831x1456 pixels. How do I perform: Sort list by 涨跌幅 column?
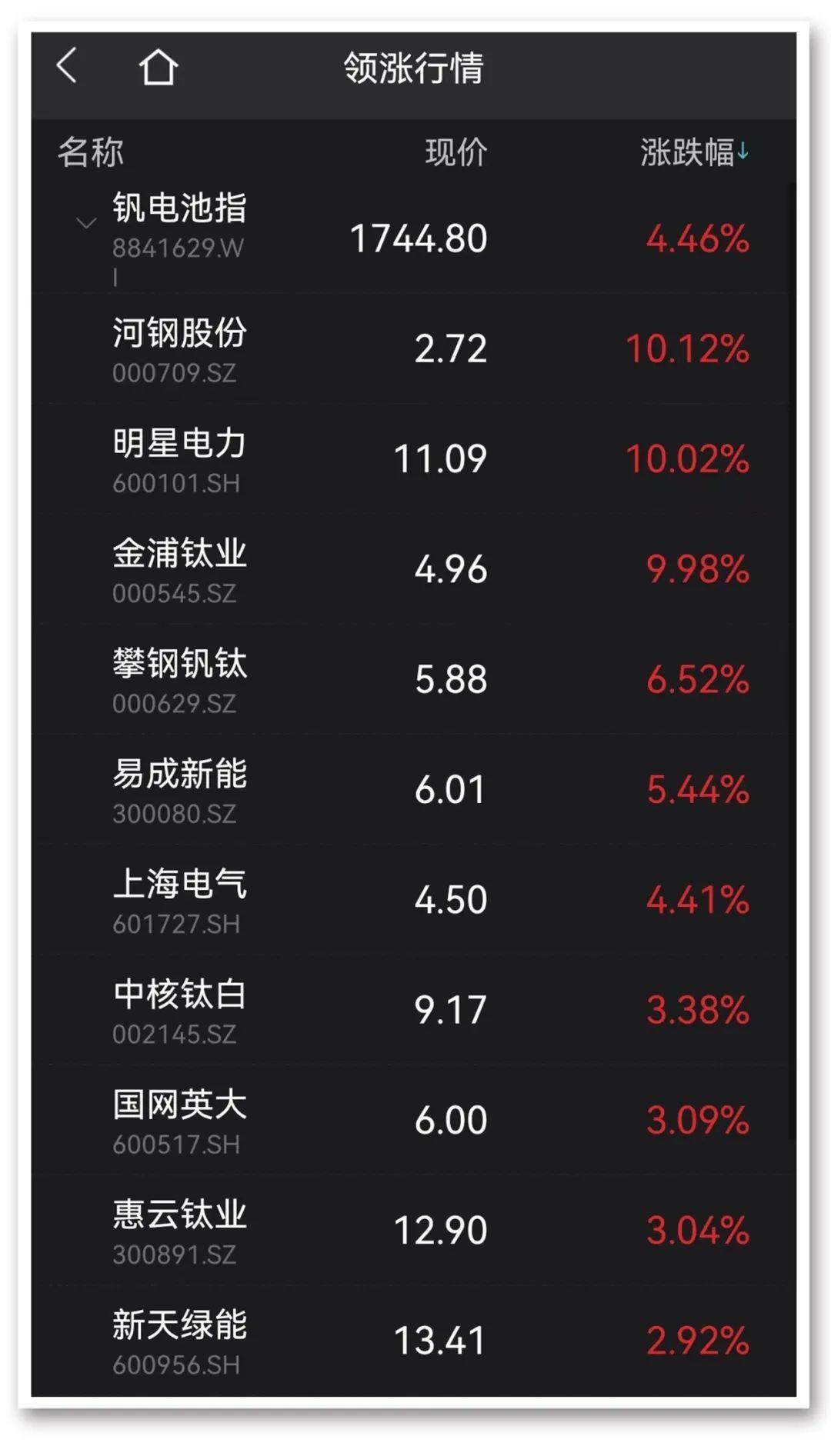point(693,152)
